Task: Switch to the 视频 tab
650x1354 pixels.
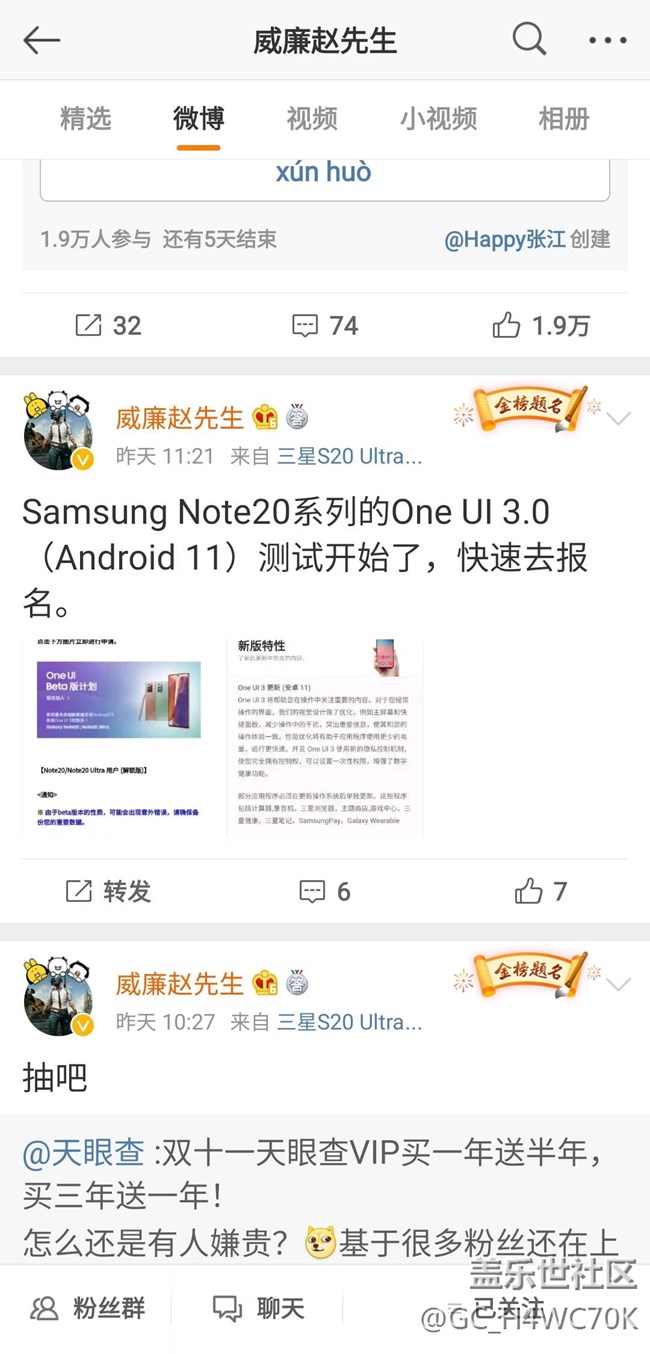Action: [x=312, y=118]
